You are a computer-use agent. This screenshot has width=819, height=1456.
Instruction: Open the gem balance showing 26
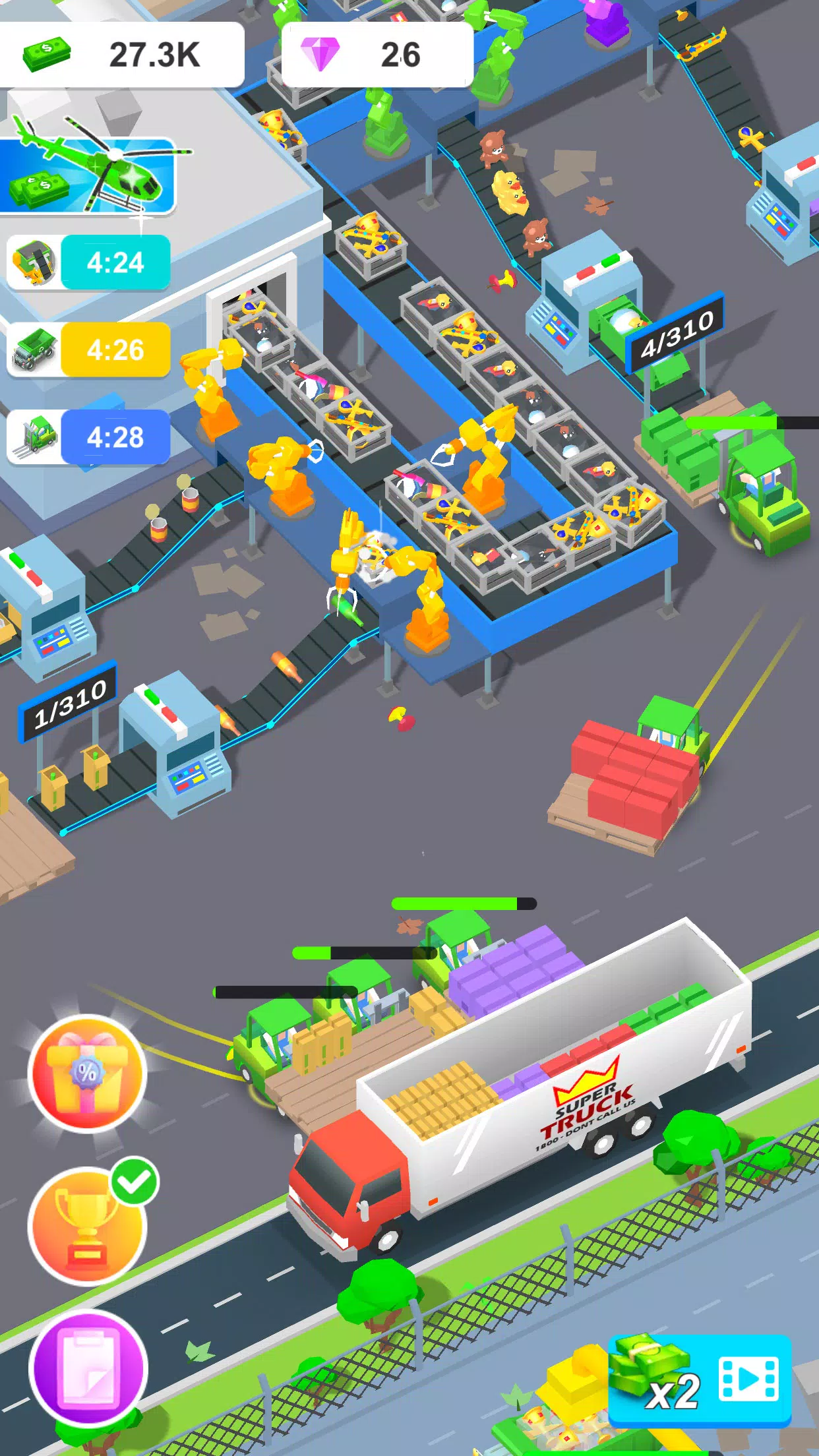pos(377,55)
